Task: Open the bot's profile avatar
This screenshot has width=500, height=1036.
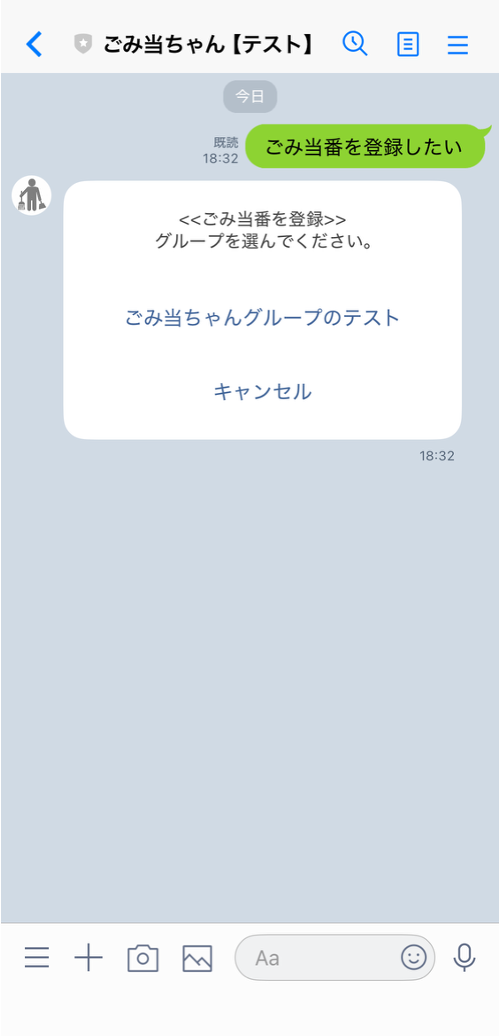Action: coord(32,196)
